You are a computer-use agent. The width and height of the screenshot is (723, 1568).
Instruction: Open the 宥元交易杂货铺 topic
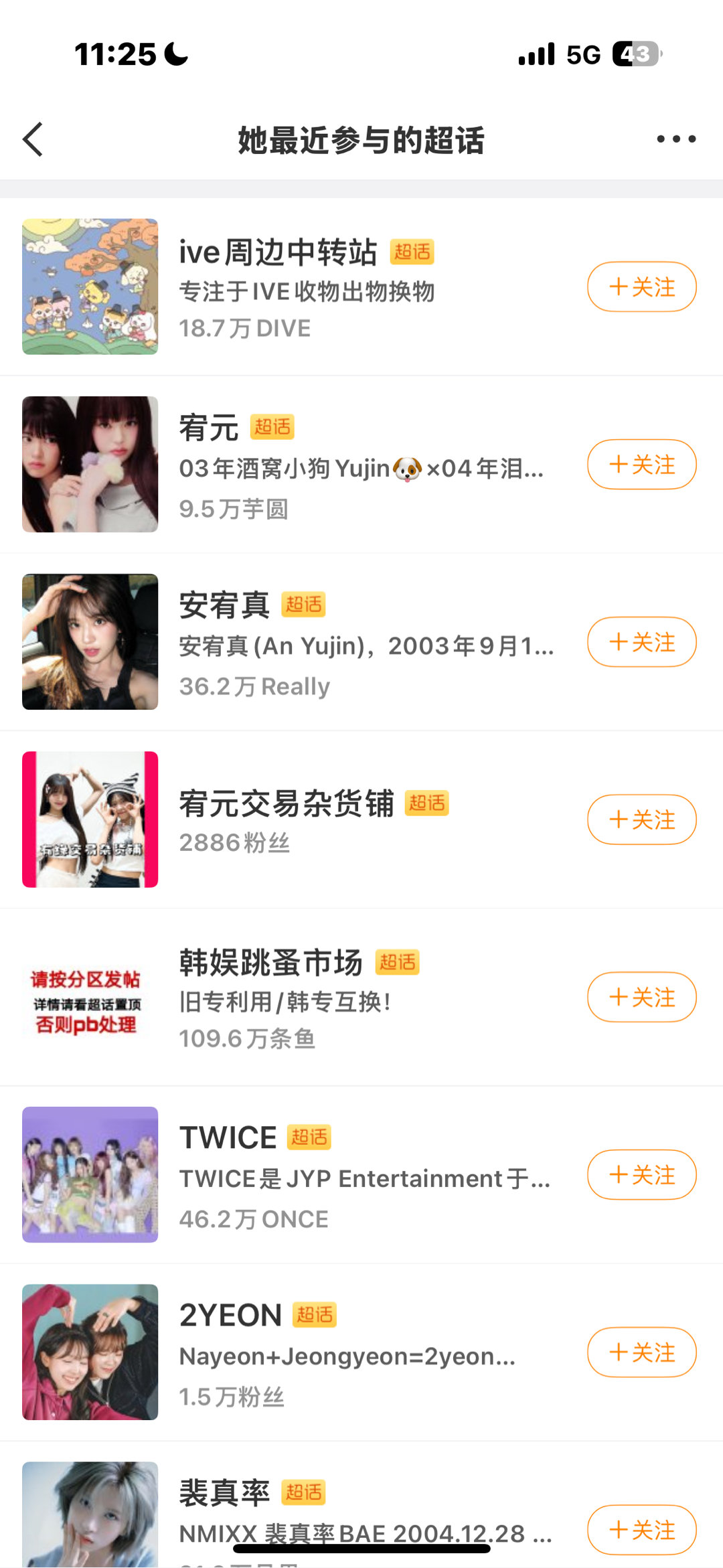click(x=287, y=803)
